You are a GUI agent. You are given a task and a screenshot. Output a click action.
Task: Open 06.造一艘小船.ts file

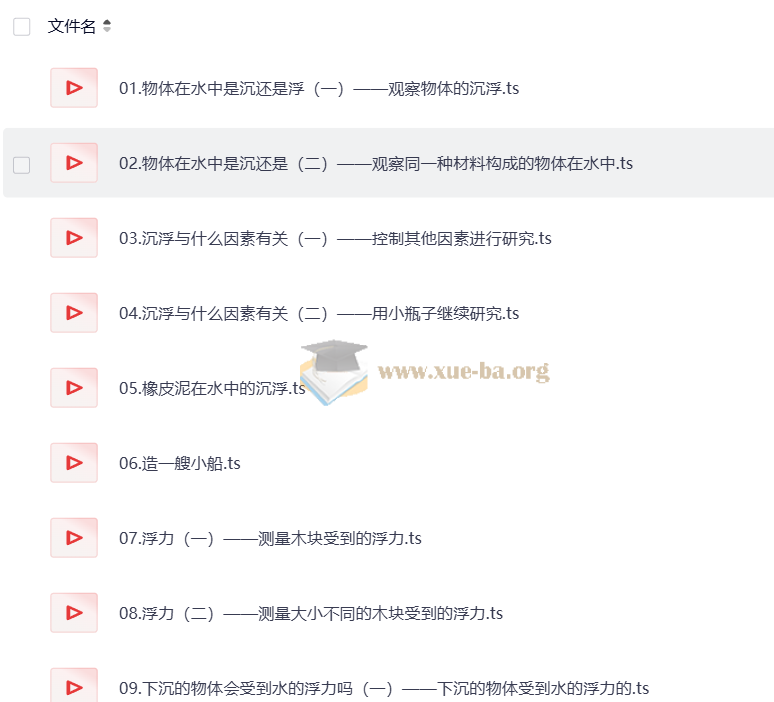click(179, 463)
